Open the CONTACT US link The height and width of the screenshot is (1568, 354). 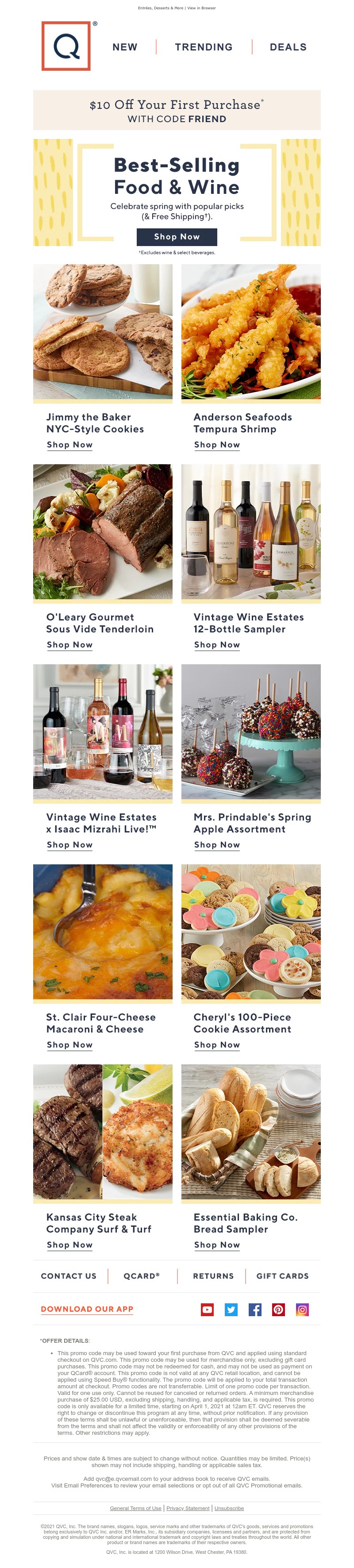[x=69, y=1276]
